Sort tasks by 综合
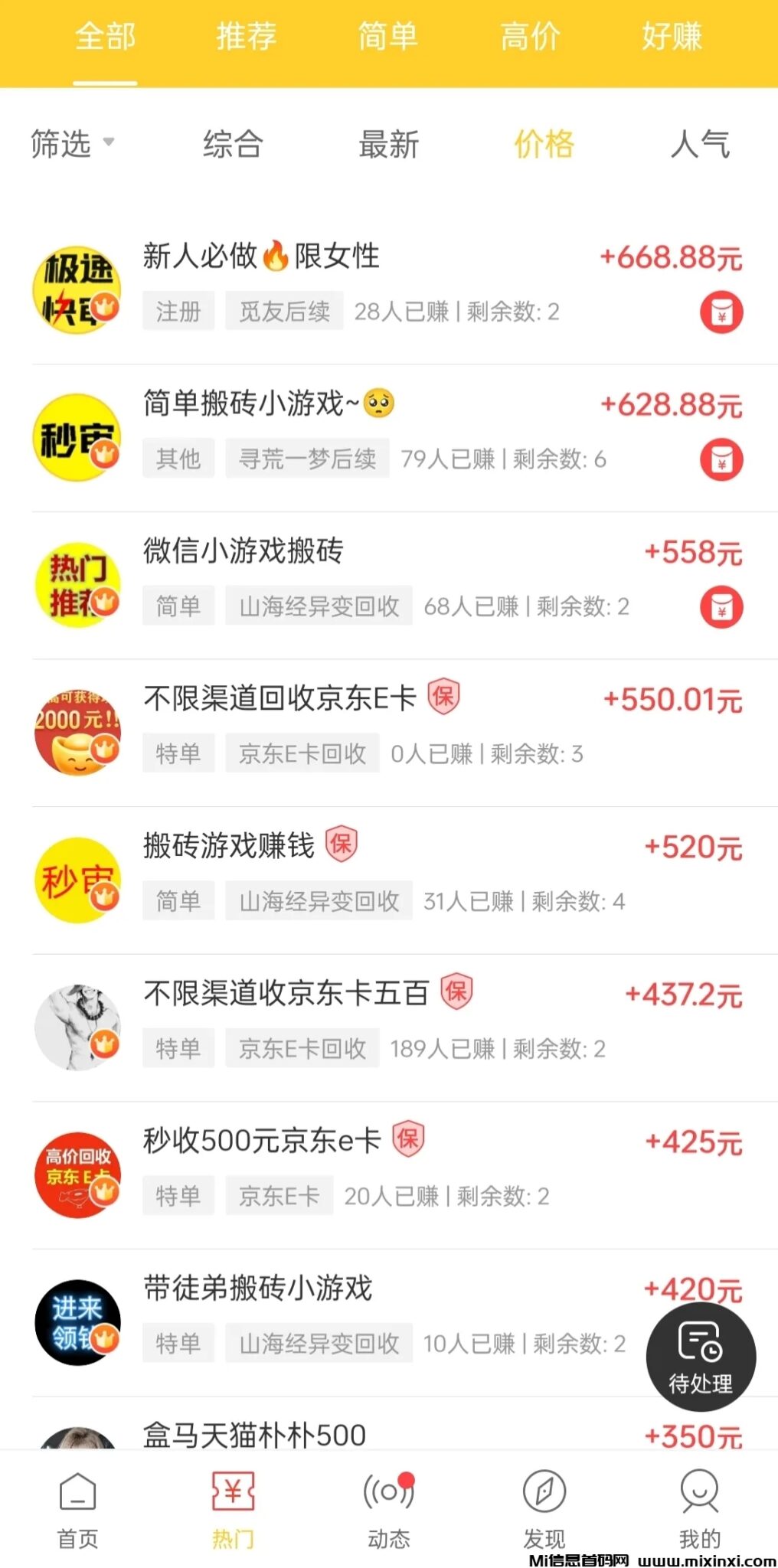The height and width of the screenshot is (1568, 778). point(233,144)
